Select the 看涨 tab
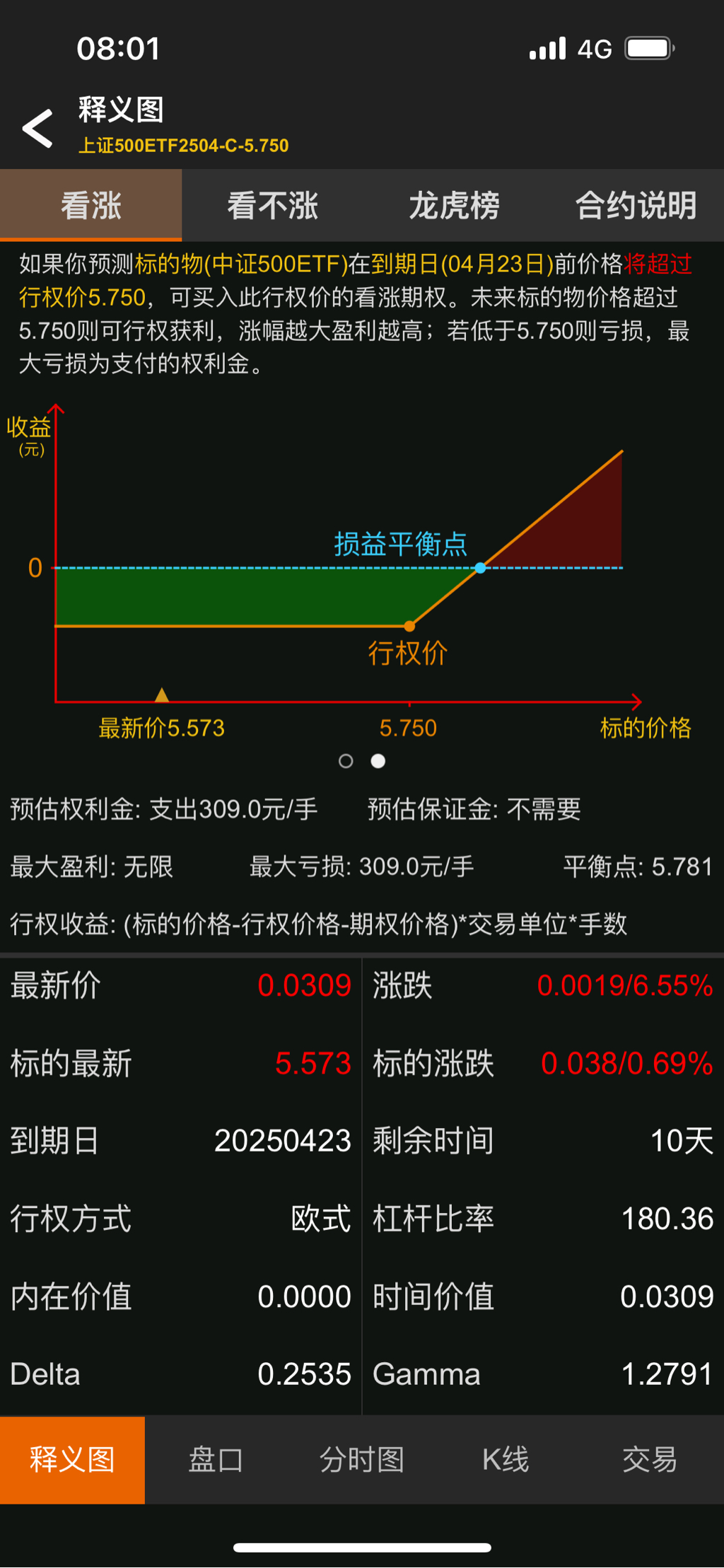Image resolution: width=724 pixels, height=1568 pixels. (91, 206)
